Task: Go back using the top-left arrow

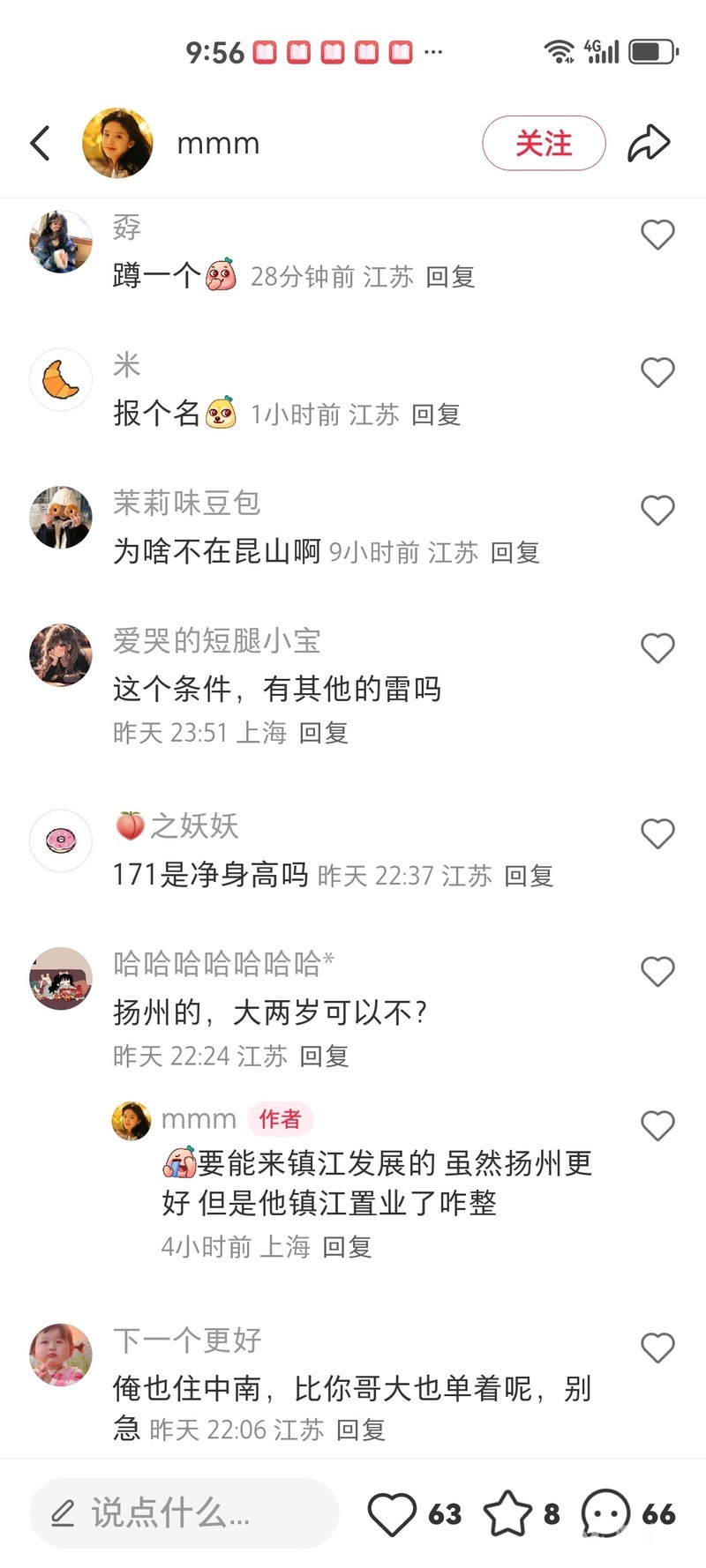Action: point(41,143)
